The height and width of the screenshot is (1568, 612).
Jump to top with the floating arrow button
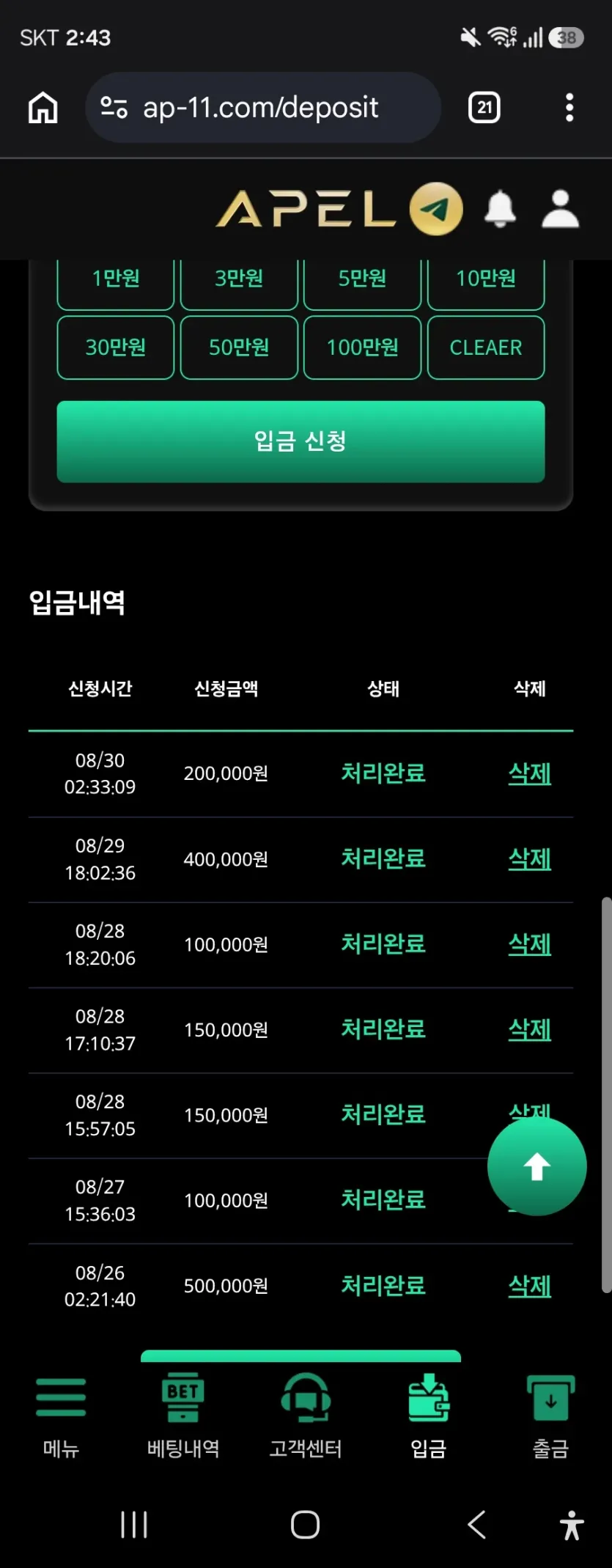[537, 1166]
